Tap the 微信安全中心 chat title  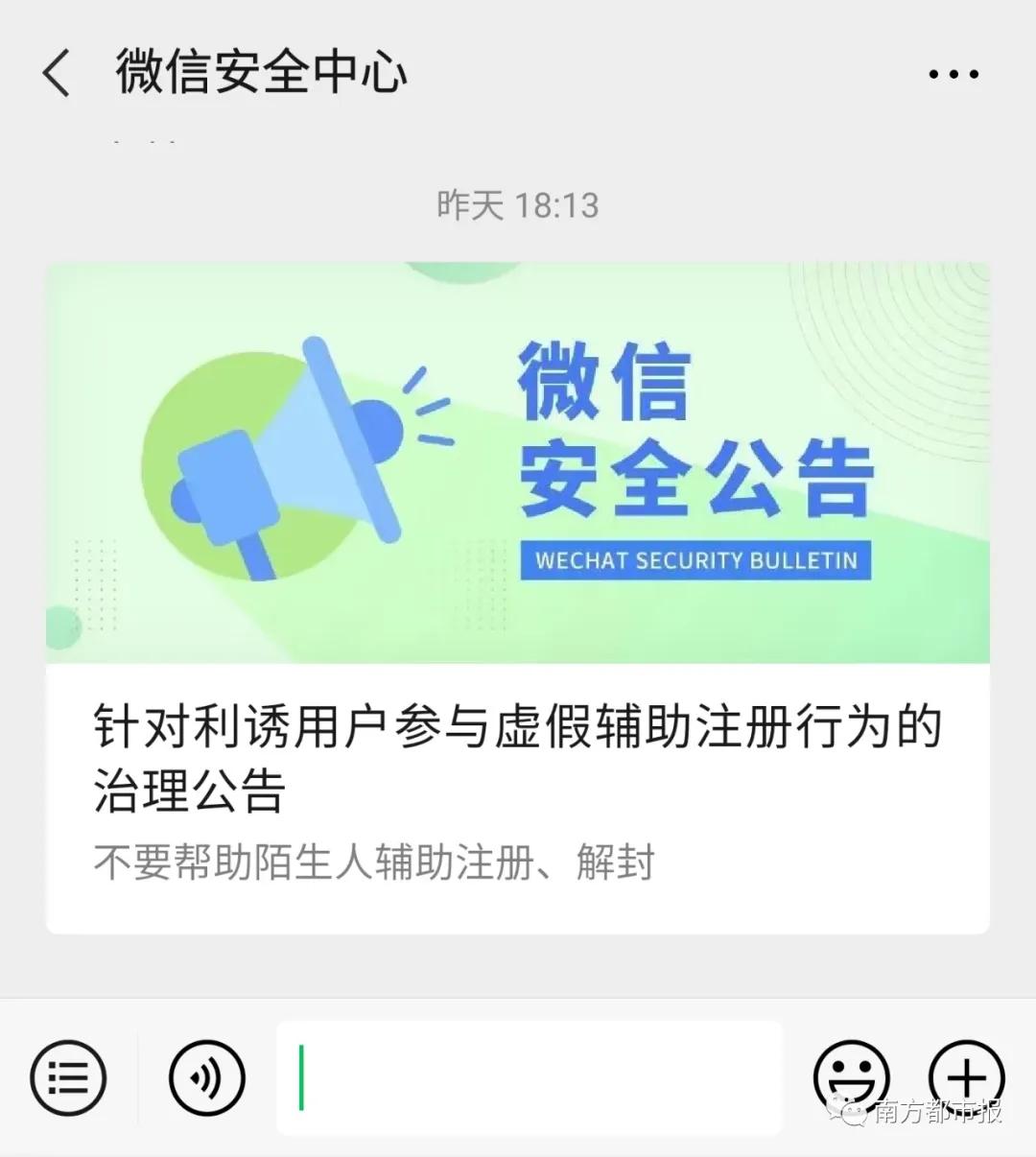click(259, 75)
